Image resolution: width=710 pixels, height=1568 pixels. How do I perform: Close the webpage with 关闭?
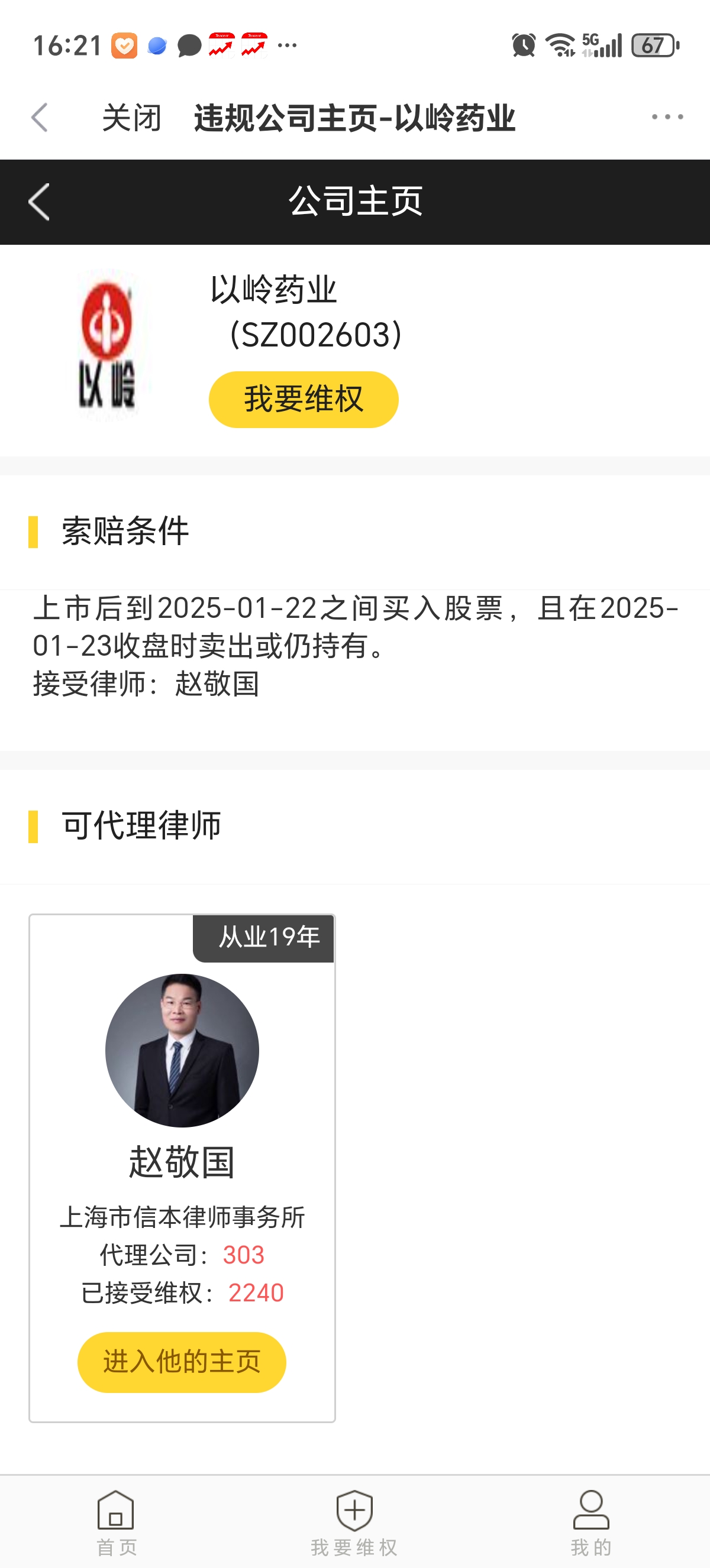click(131, 118)
